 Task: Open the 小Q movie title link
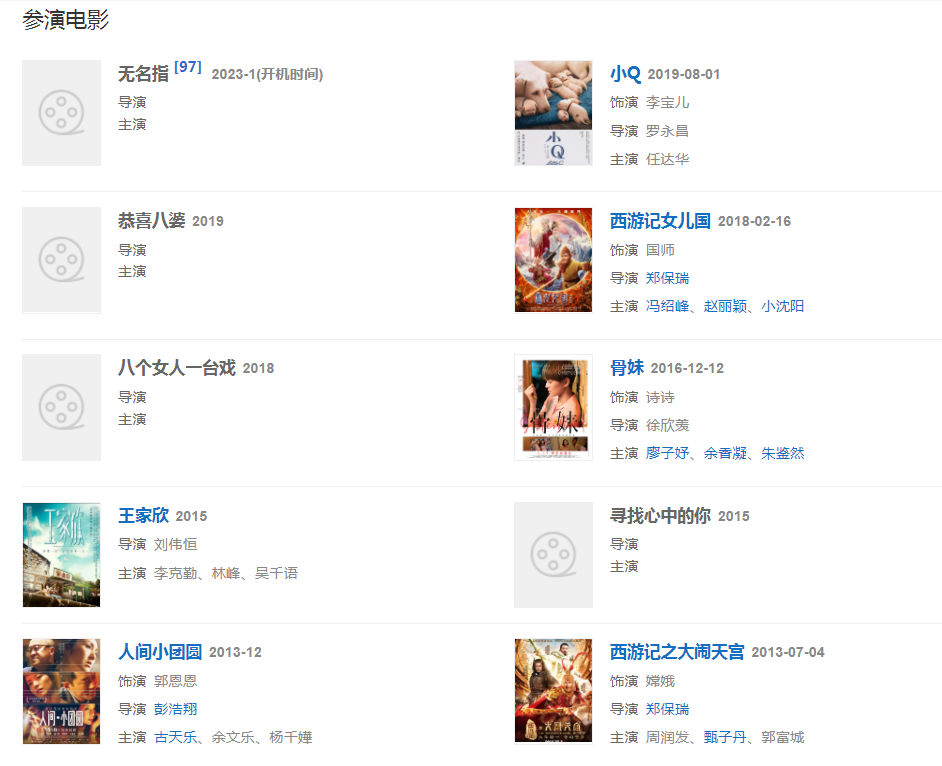point(625,74)
